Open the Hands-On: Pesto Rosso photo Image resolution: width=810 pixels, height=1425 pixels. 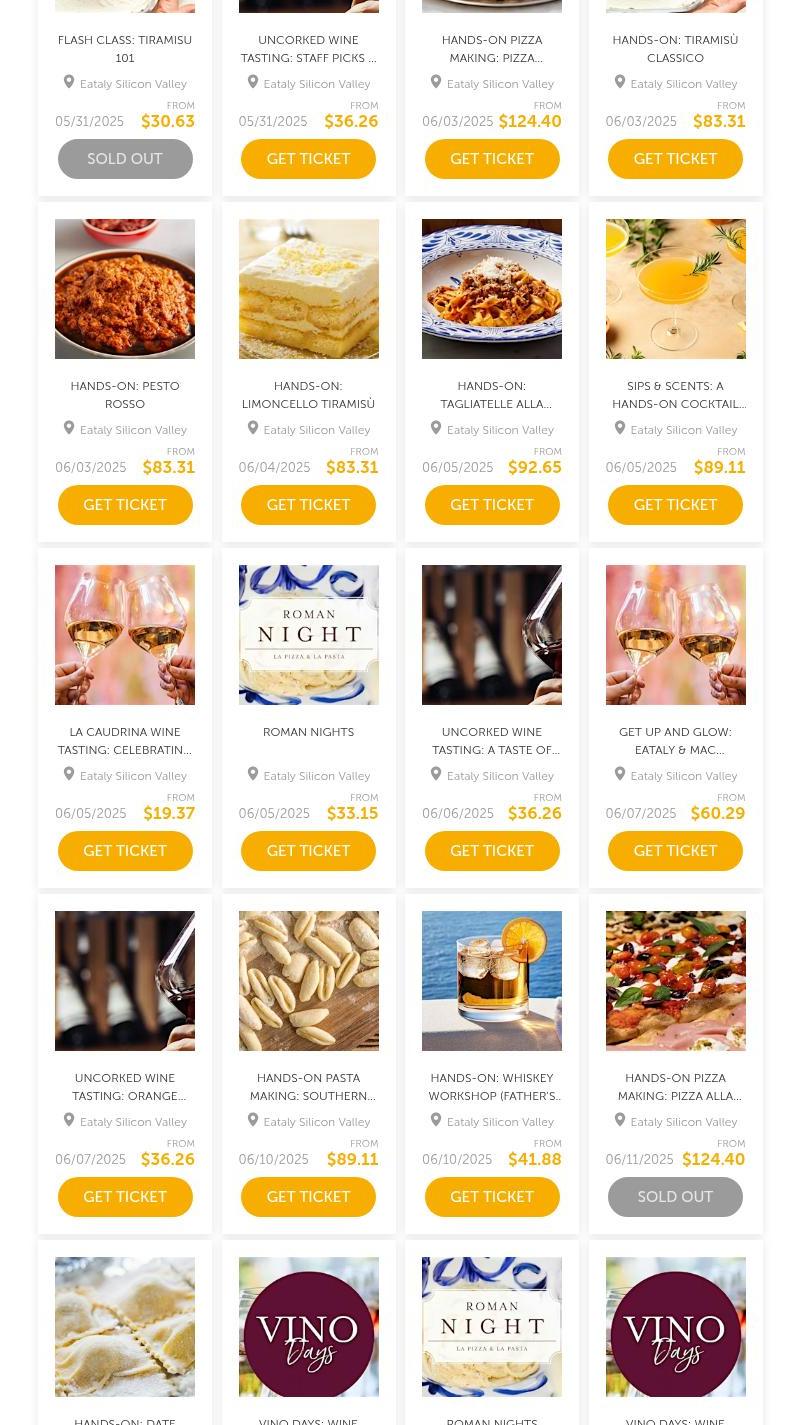pos(125,289)
